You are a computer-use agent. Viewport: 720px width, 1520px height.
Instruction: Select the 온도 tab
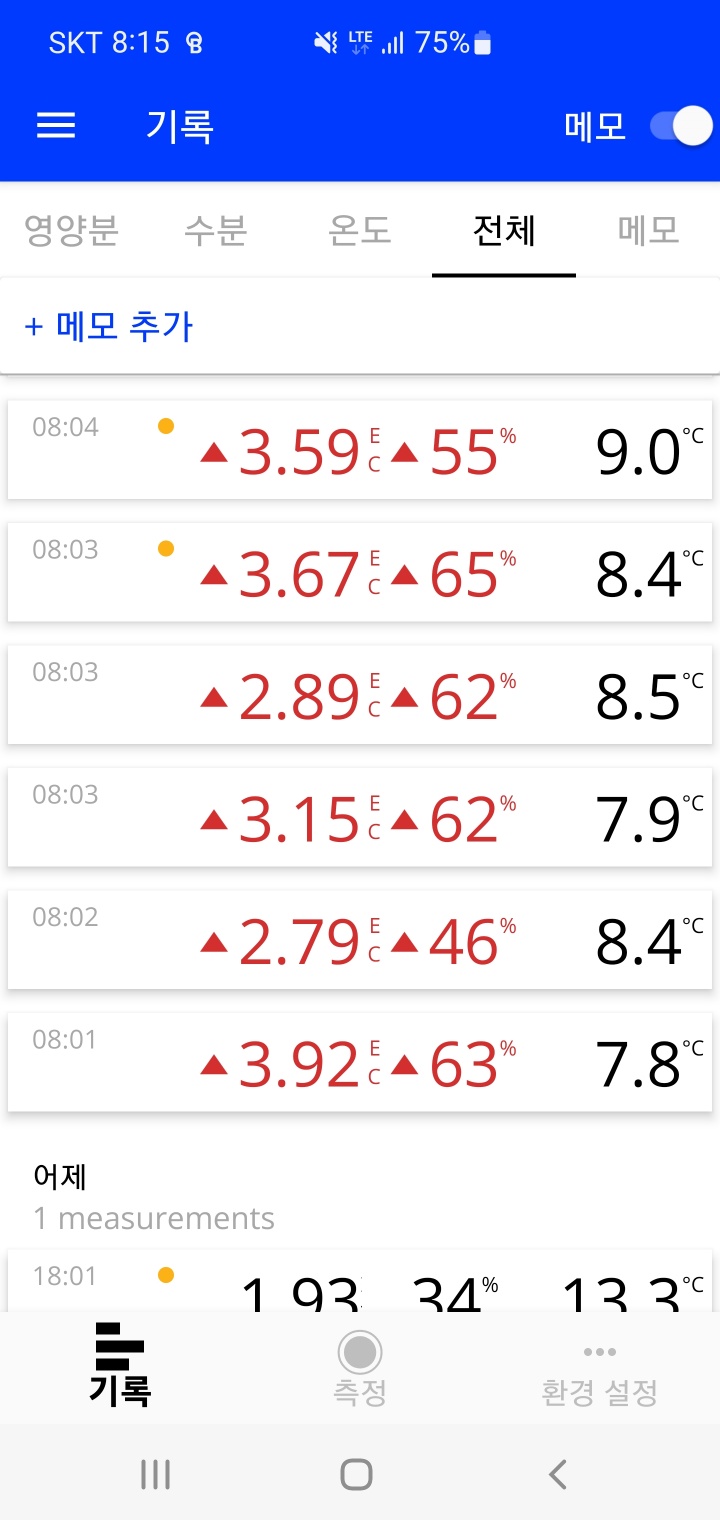(x=360, y=230)
